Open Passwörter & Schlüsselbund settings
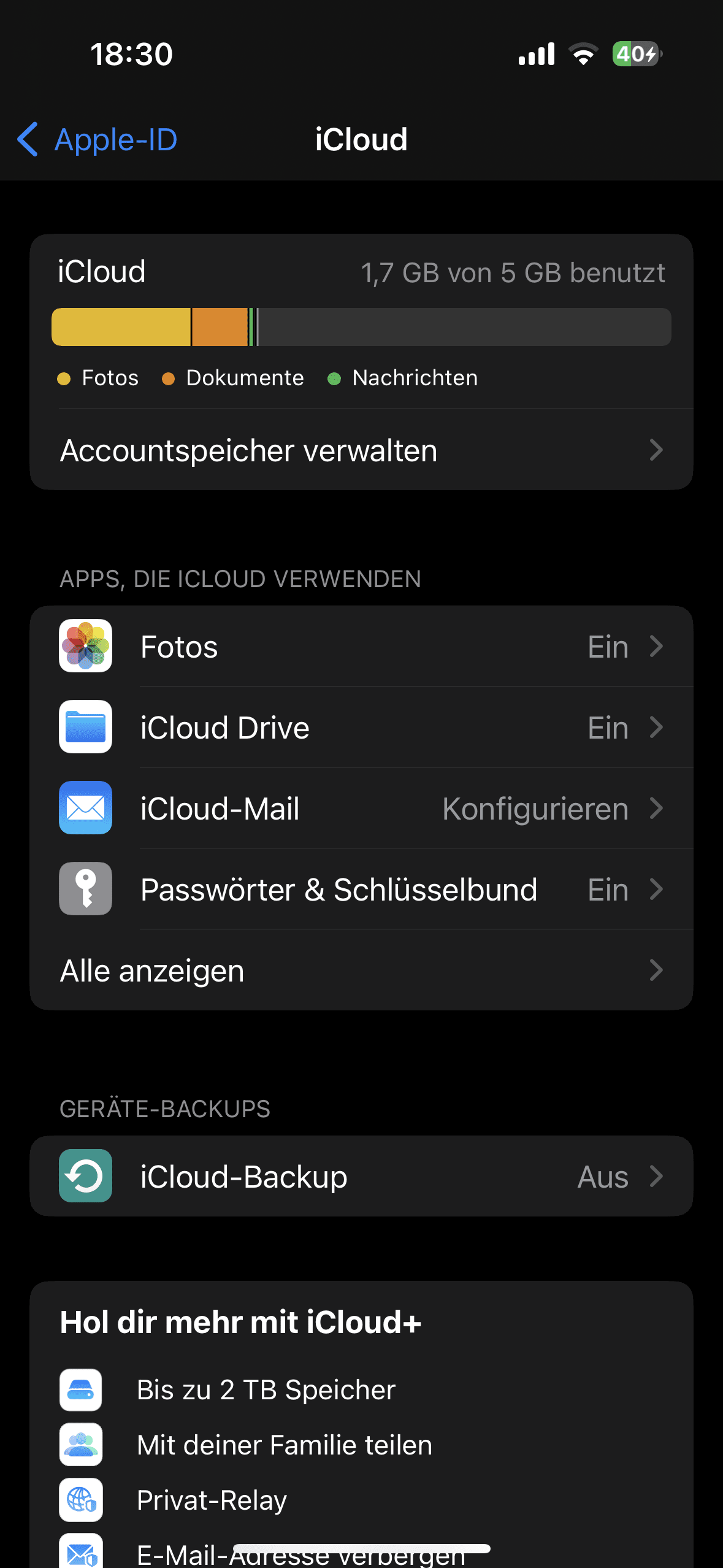 tap(361, 890)
